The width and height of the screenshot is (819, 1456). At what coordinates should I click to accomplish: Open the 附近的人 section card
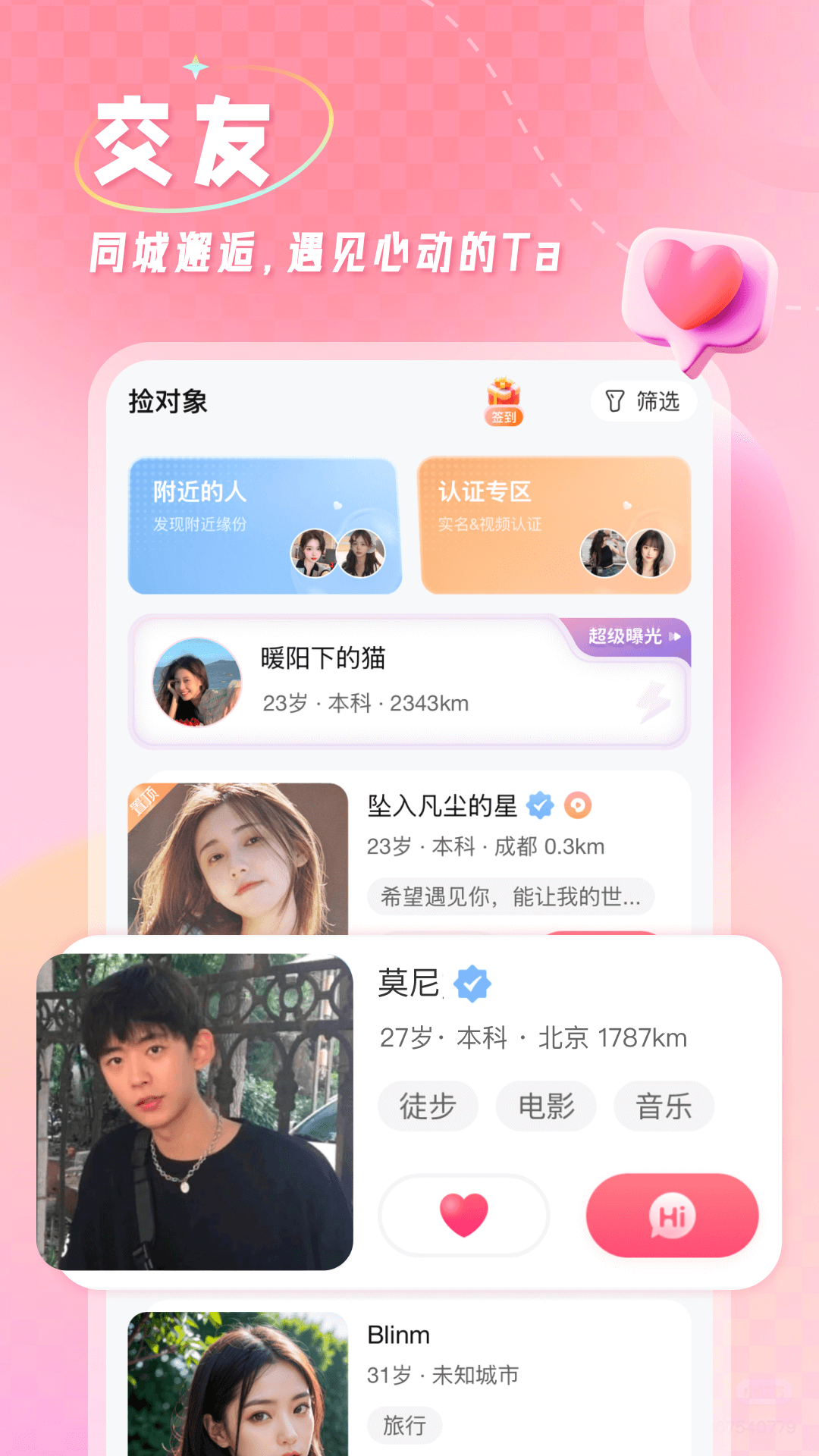click(x=266, y=523)
